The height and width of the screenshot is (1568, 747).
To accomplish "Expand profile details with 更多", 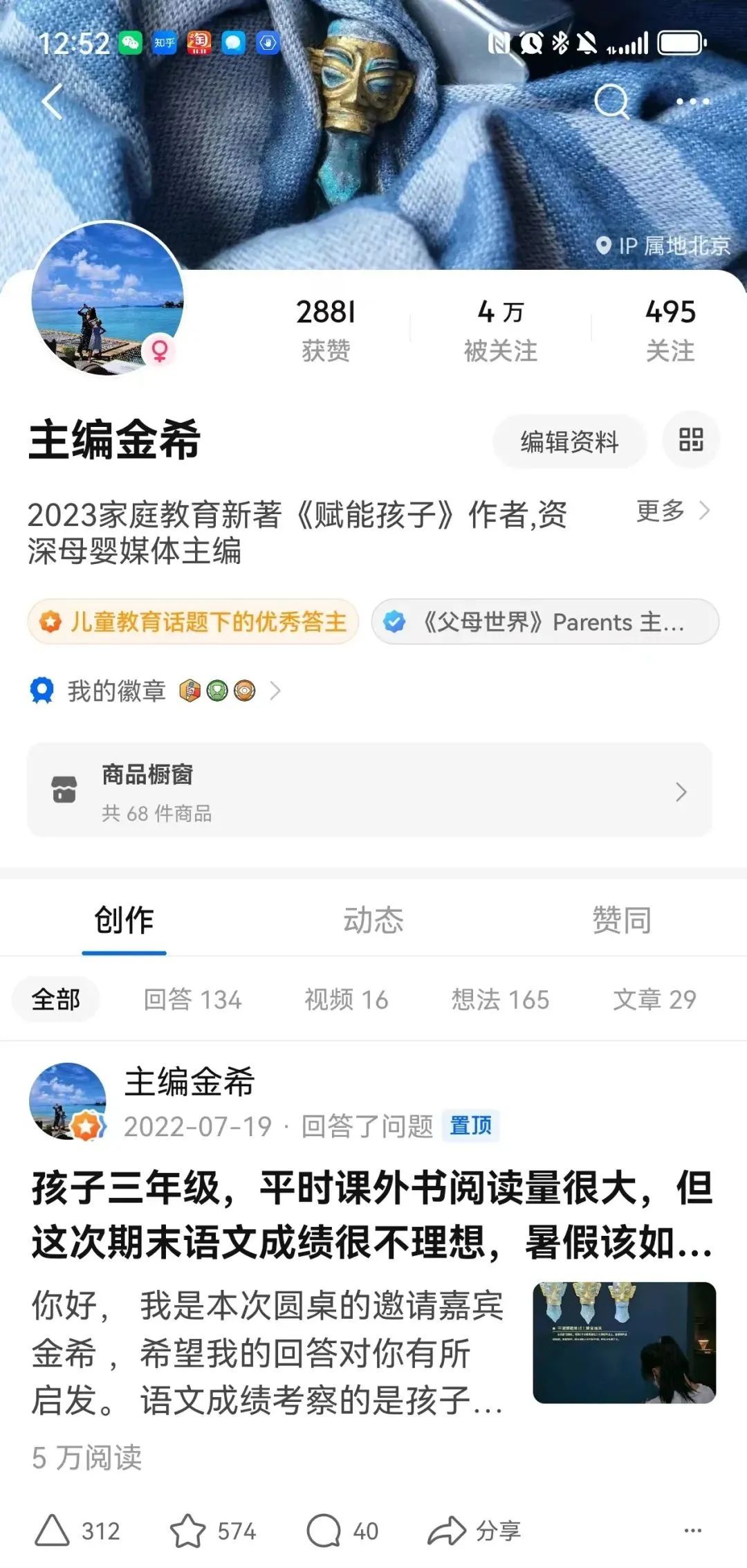I will (672, 511).
